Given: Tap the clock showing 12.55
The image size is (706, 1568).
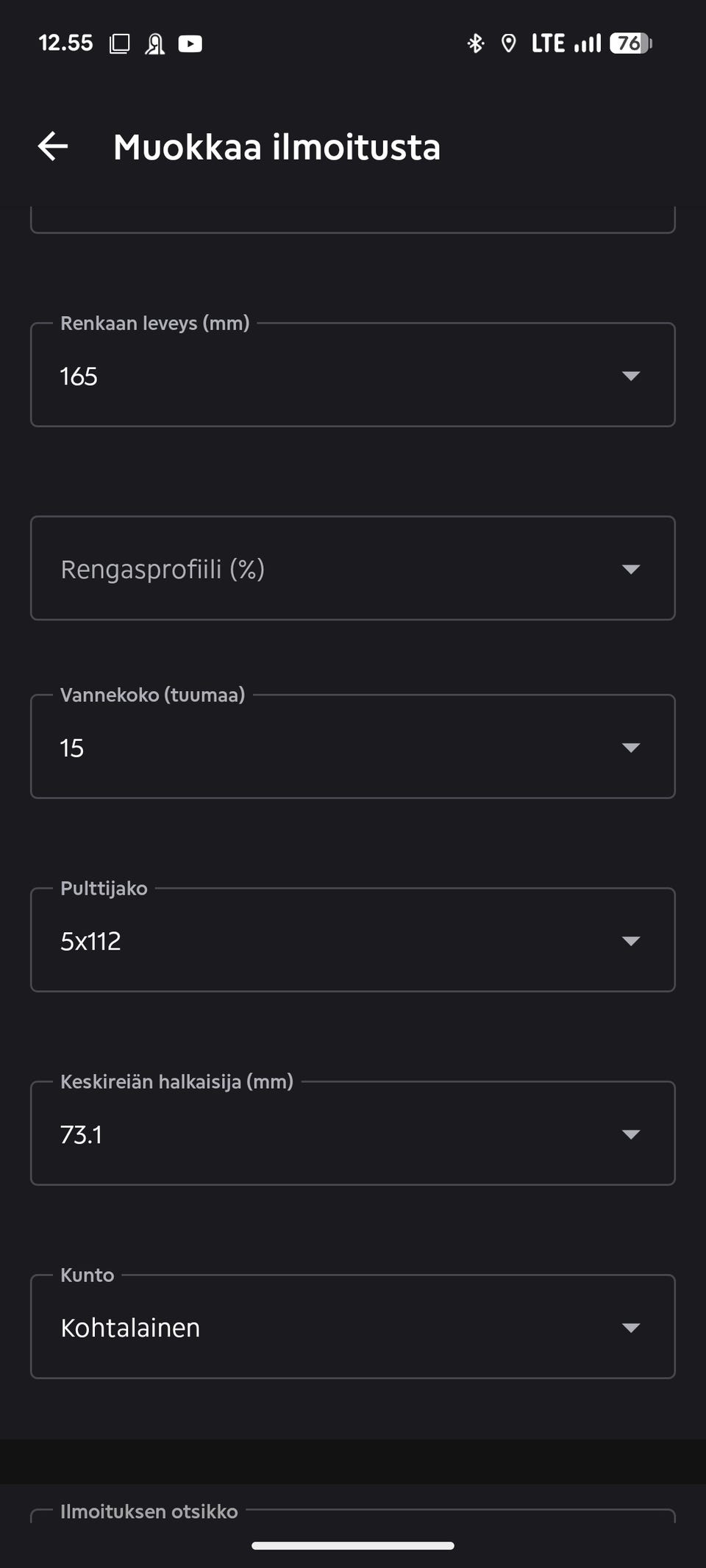Looking at the screenshot, I should pyautogui.click(x=66, y=42).
